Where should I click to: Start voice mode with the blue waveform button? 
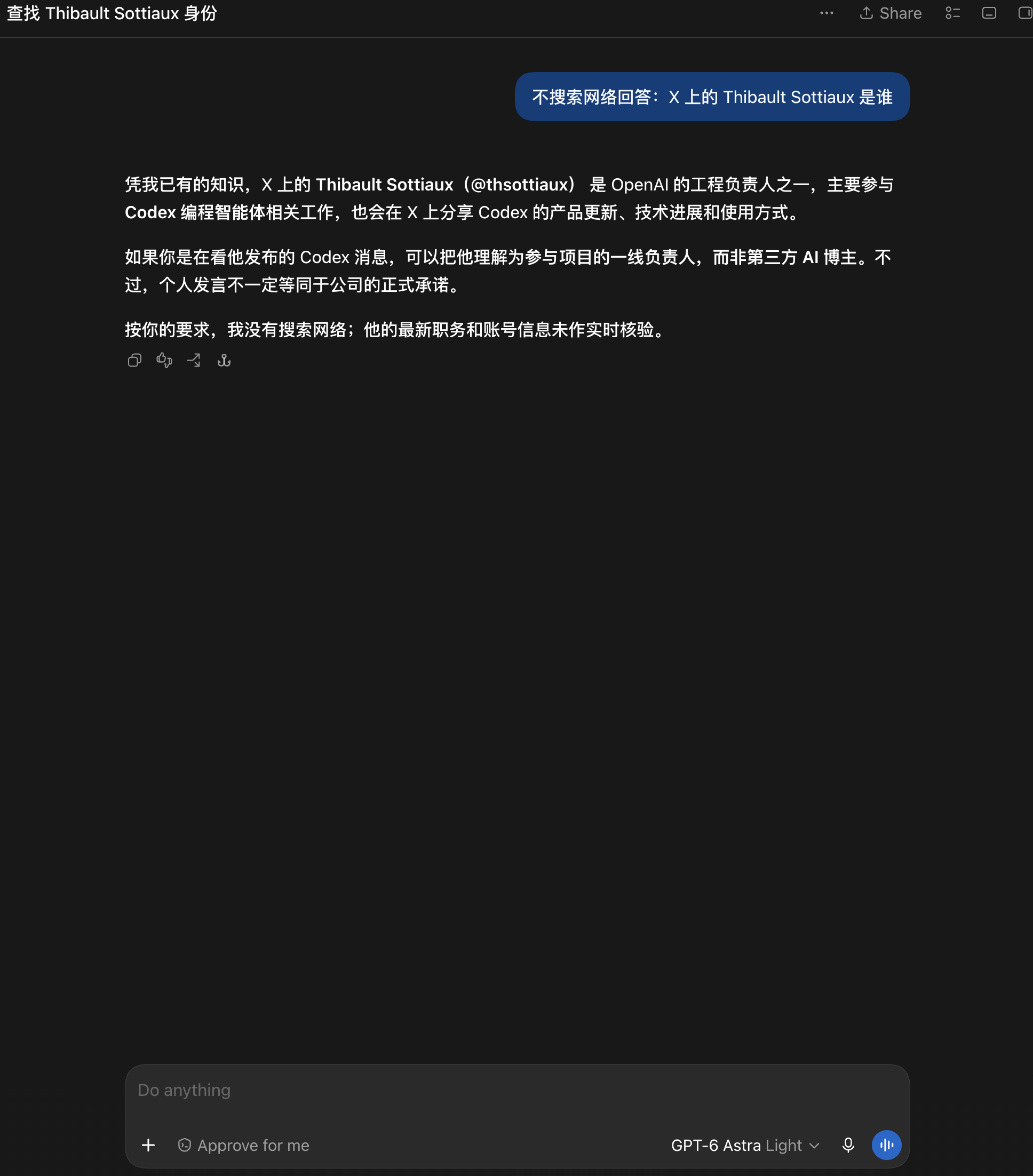[886, 1145]
